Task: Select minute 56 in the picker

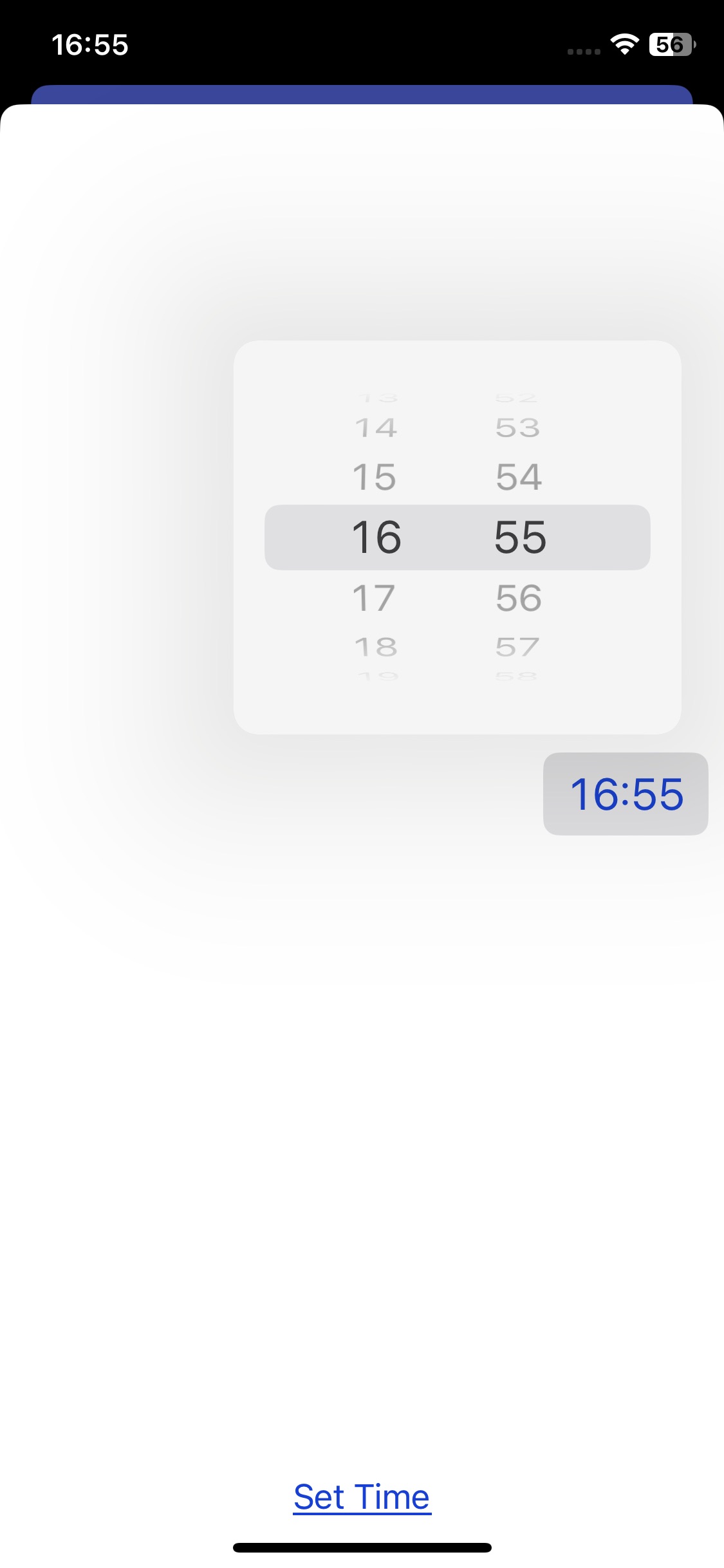Action: point(519,598)
